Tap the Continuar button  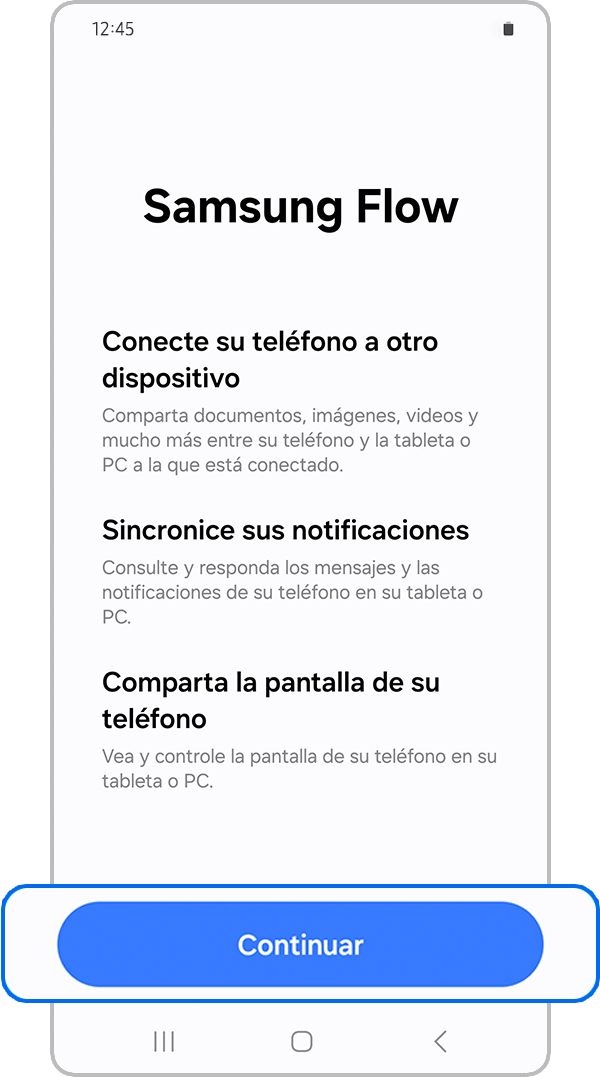tap(300, 945)
